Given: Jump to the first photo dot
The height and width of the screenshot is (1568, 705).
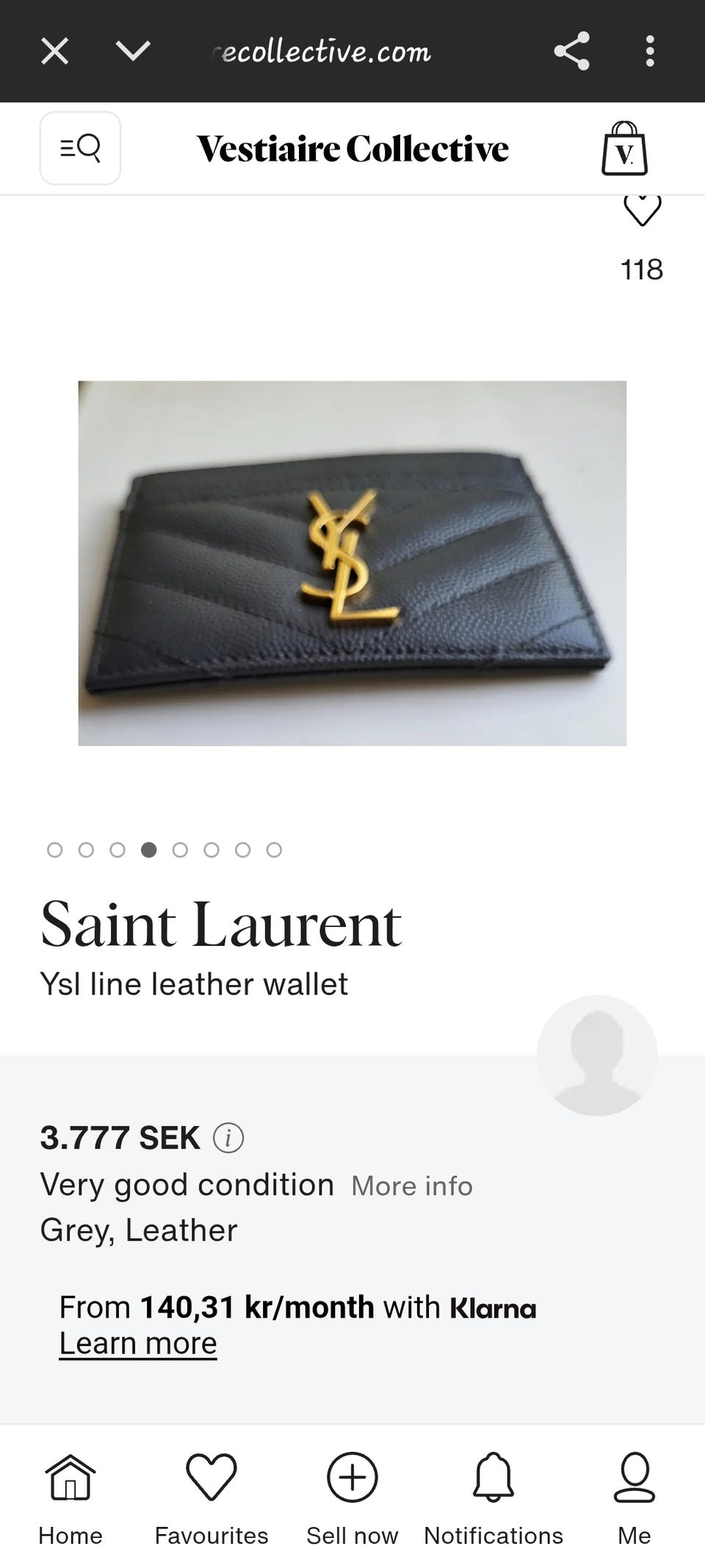Looking at the screenshot, I should tap(54, 850).
